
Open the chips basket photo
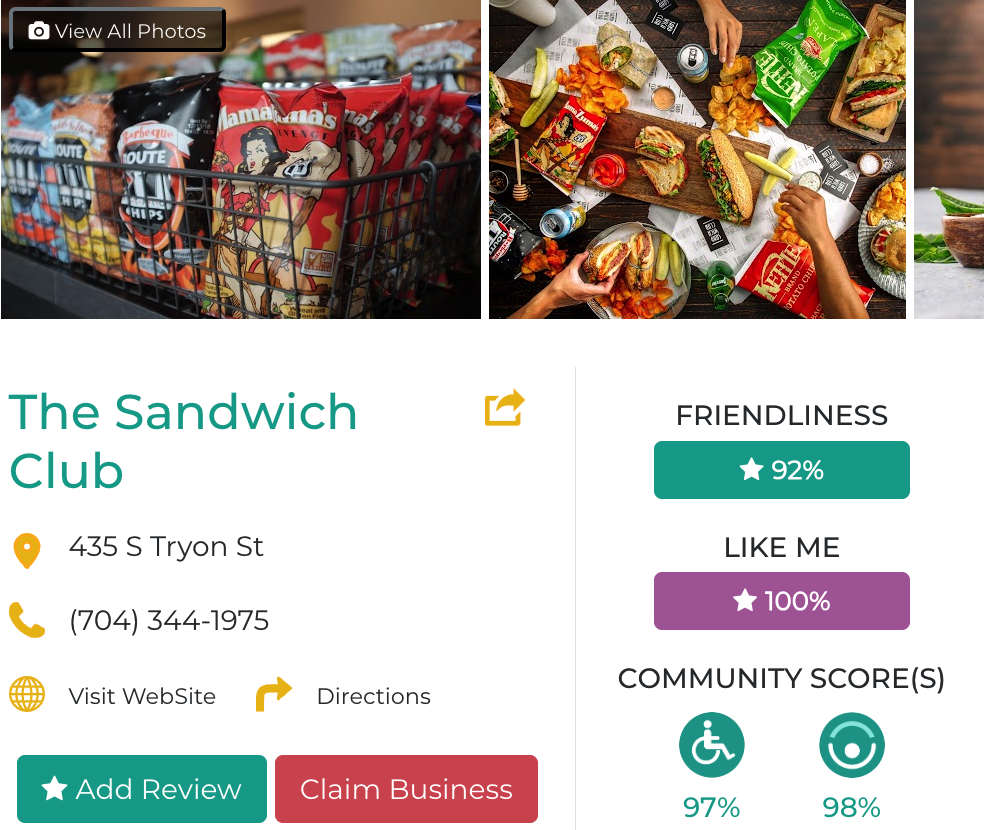240,190
